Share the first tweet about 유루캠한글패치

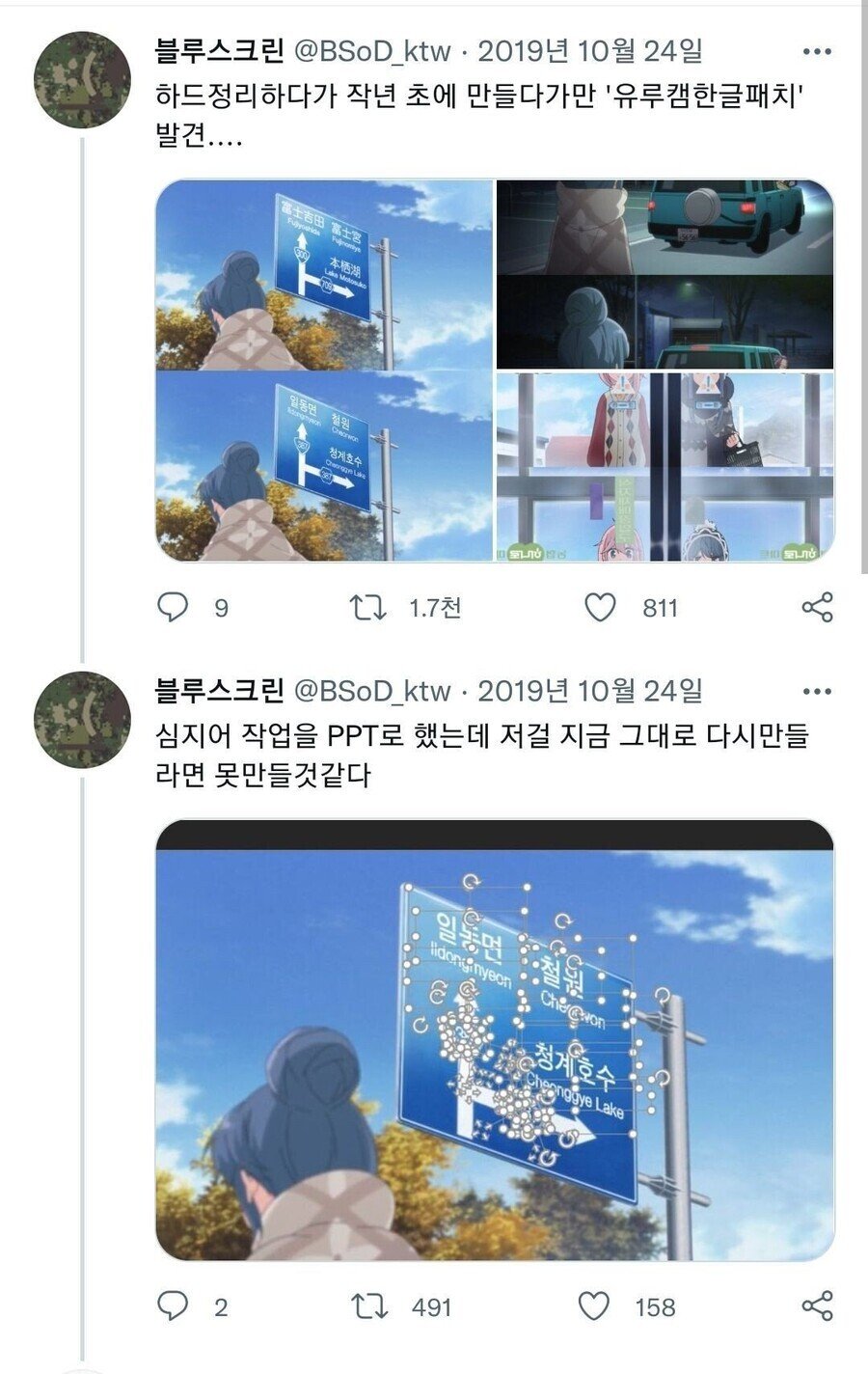click(817, 608)
